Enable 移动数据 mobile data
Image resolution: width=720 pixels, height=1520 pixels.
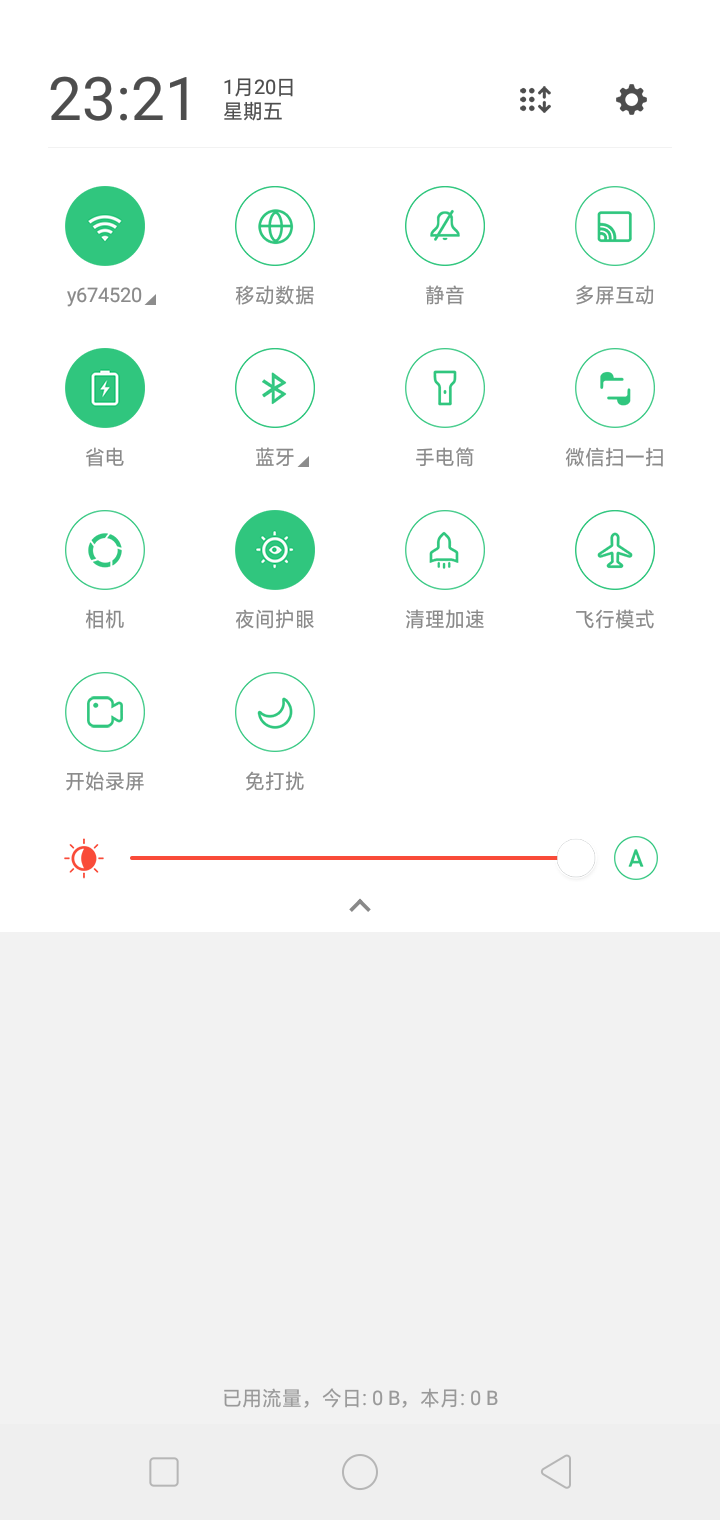[275, 226]
